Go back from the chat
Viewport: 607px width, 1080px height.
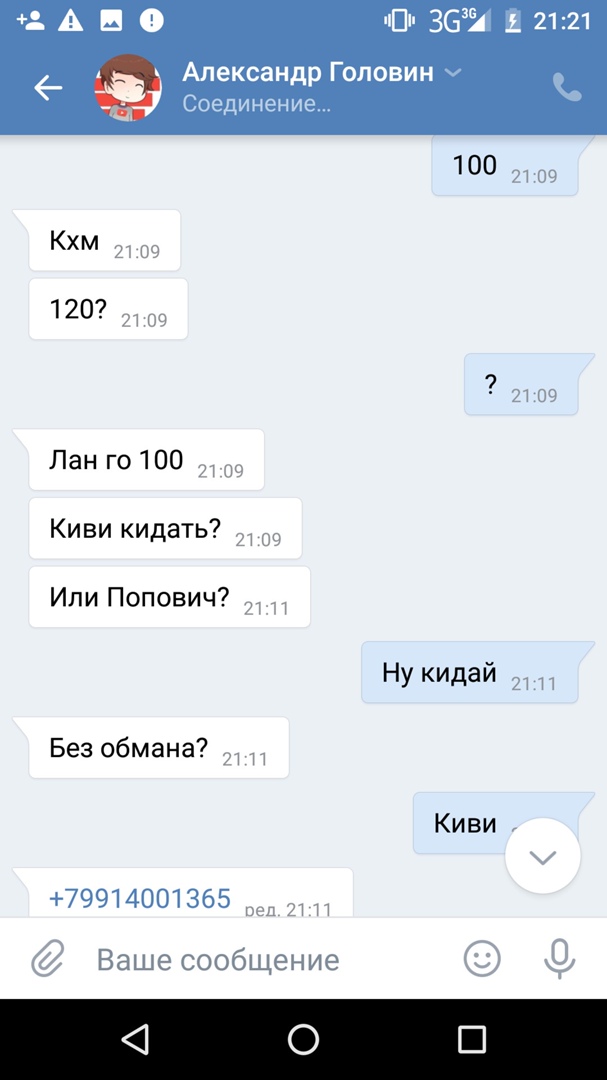pos(47,88)
